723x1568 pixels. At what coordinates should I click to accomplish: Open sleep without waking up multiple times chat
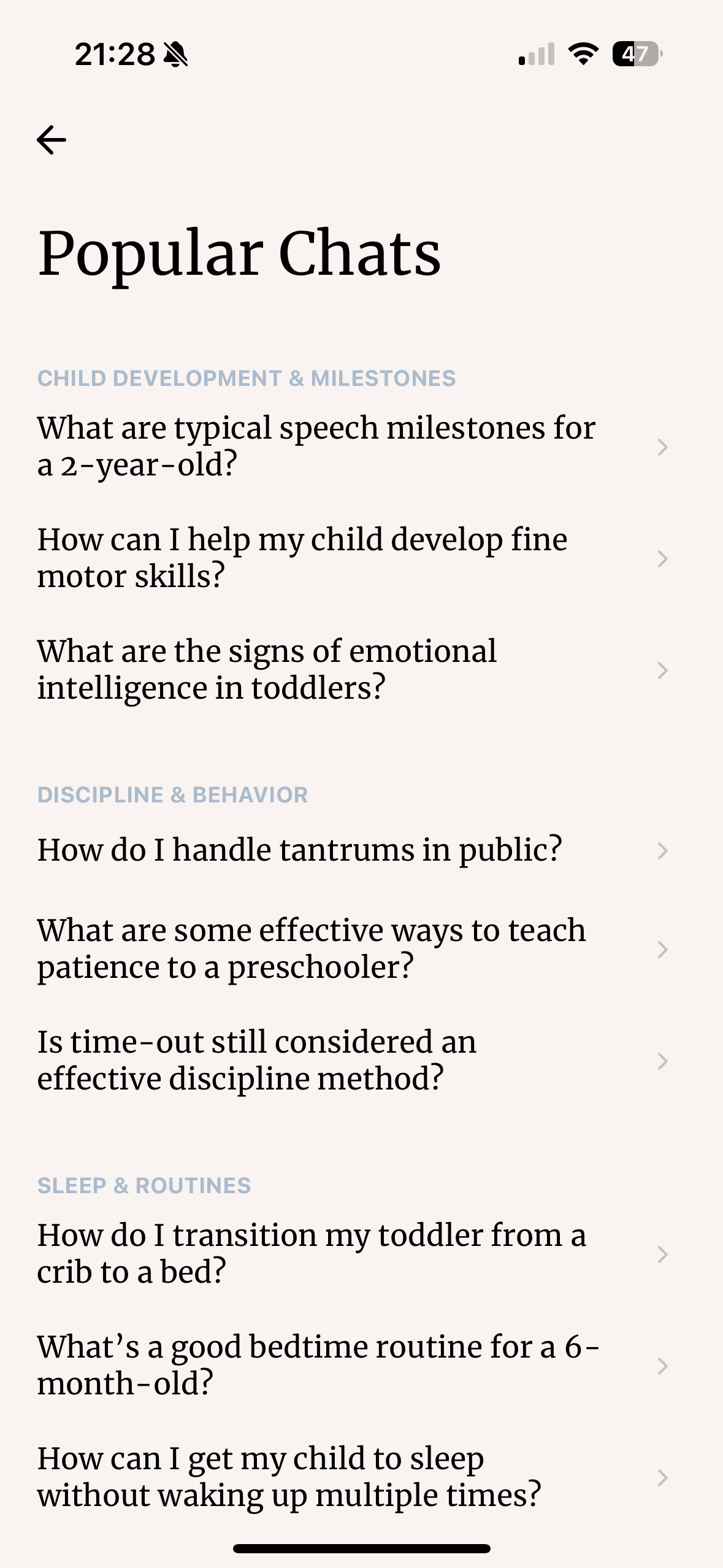tap(361, 1477)
